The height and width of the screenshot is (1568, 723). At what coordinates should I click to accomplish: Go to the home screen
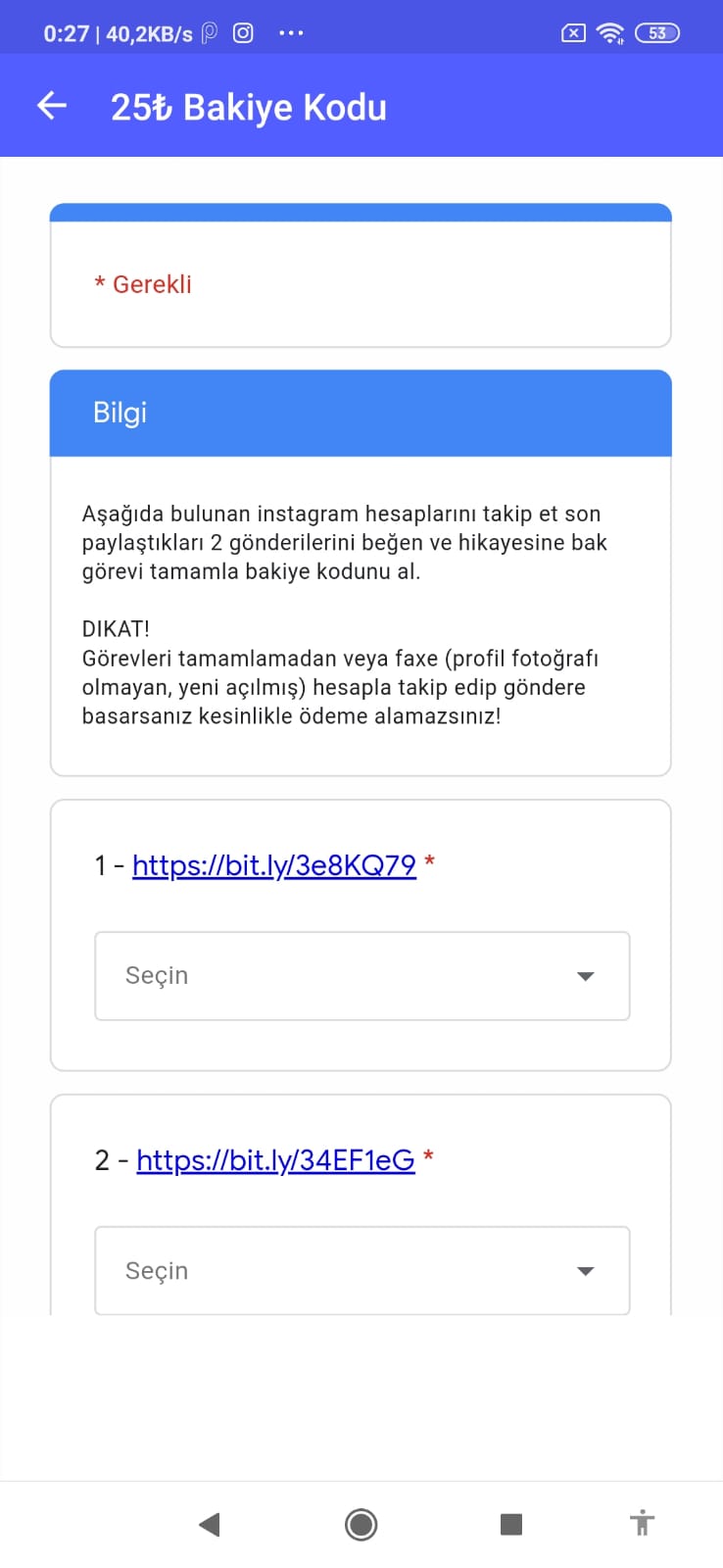pyautogui.click(x=361, y=1524)
